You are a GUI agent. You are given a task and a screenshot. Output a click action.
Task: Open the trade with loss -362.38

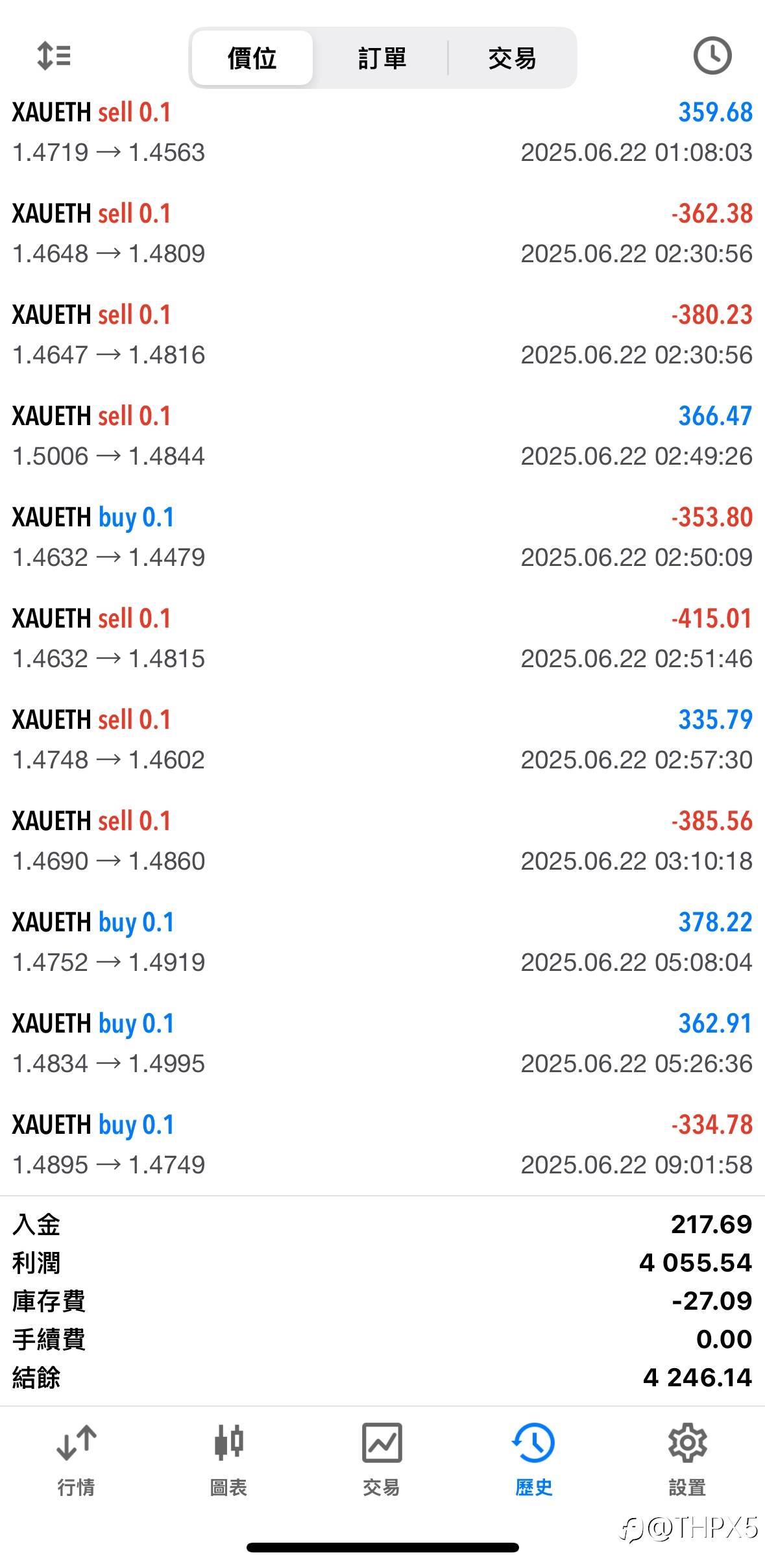pyautogui.click(x=382, y=234)
